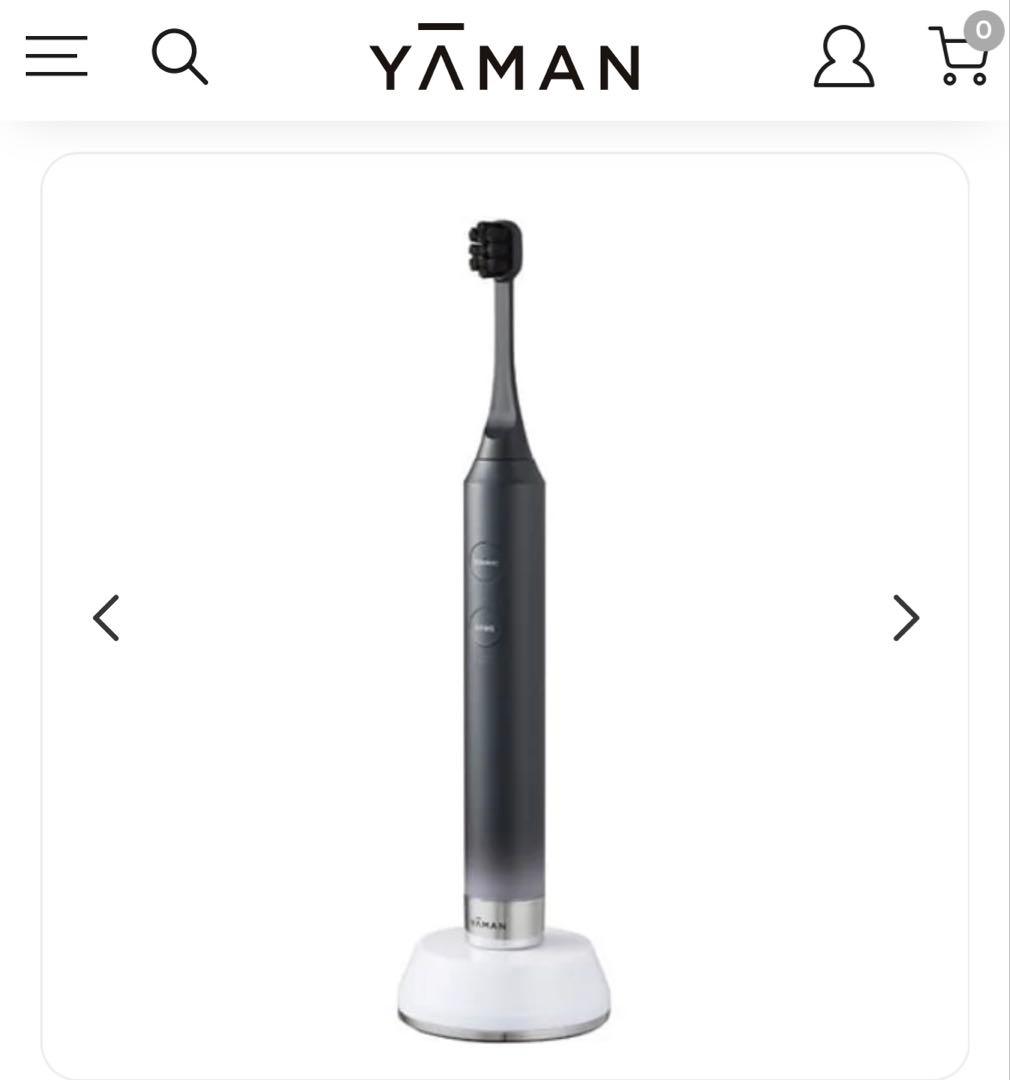Collapse the image slider using the left arrow
Image resolution: width=1010 pixels, height=1080 pixels.
click(x=106, y=617)
